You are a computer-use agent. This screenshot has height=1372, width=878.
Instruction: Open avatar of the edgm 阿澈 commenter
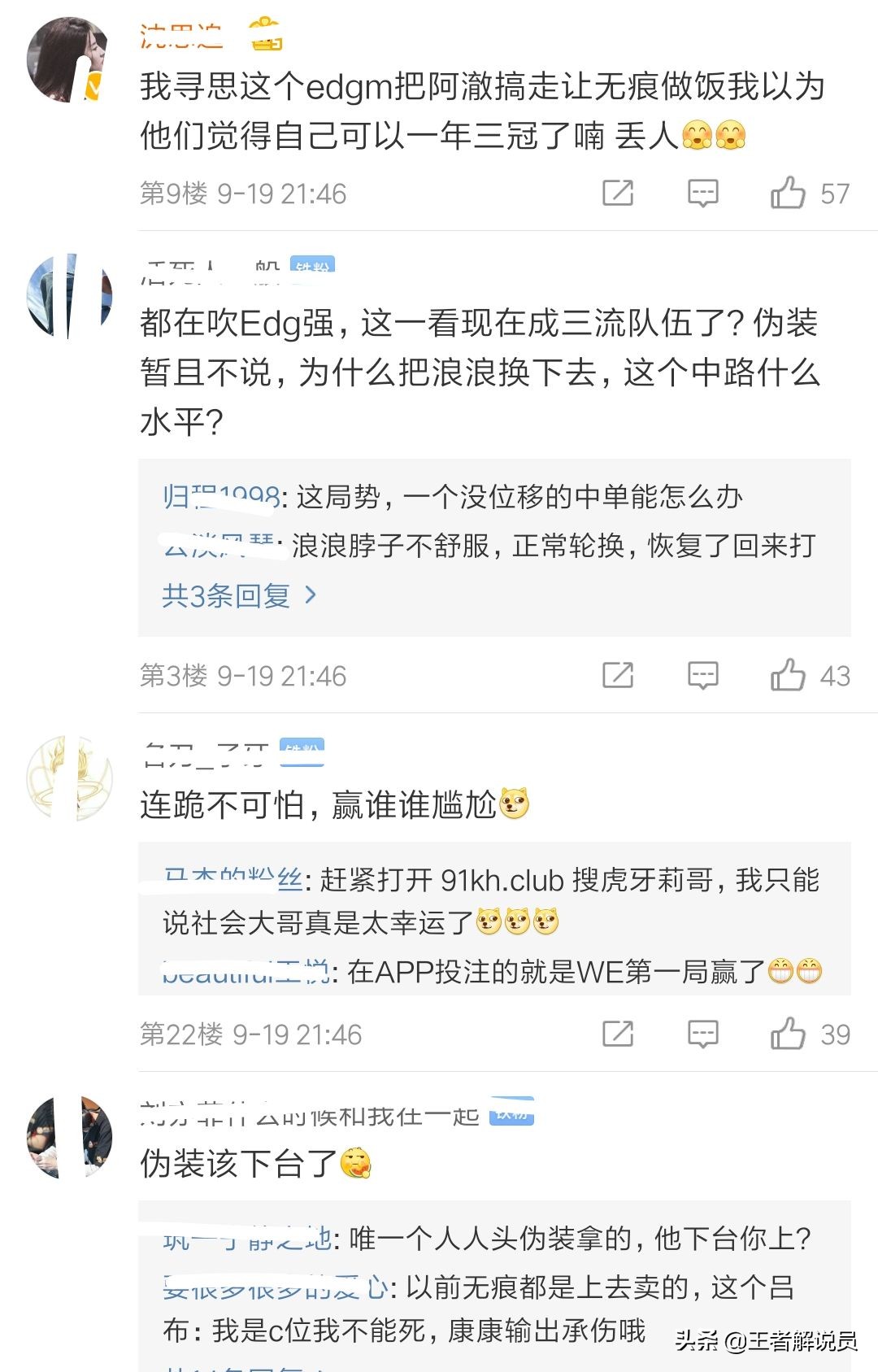coord(68,61)
